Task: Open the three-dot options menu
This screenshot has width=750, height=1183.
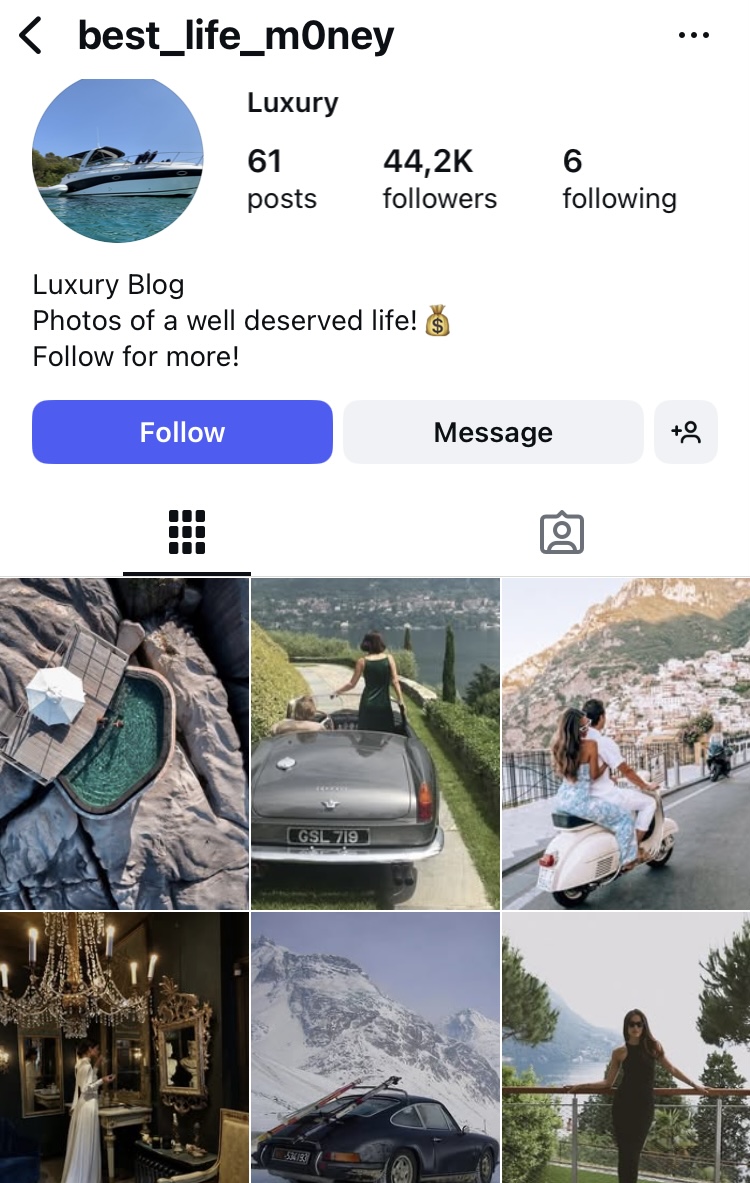Action: (693, 36)
